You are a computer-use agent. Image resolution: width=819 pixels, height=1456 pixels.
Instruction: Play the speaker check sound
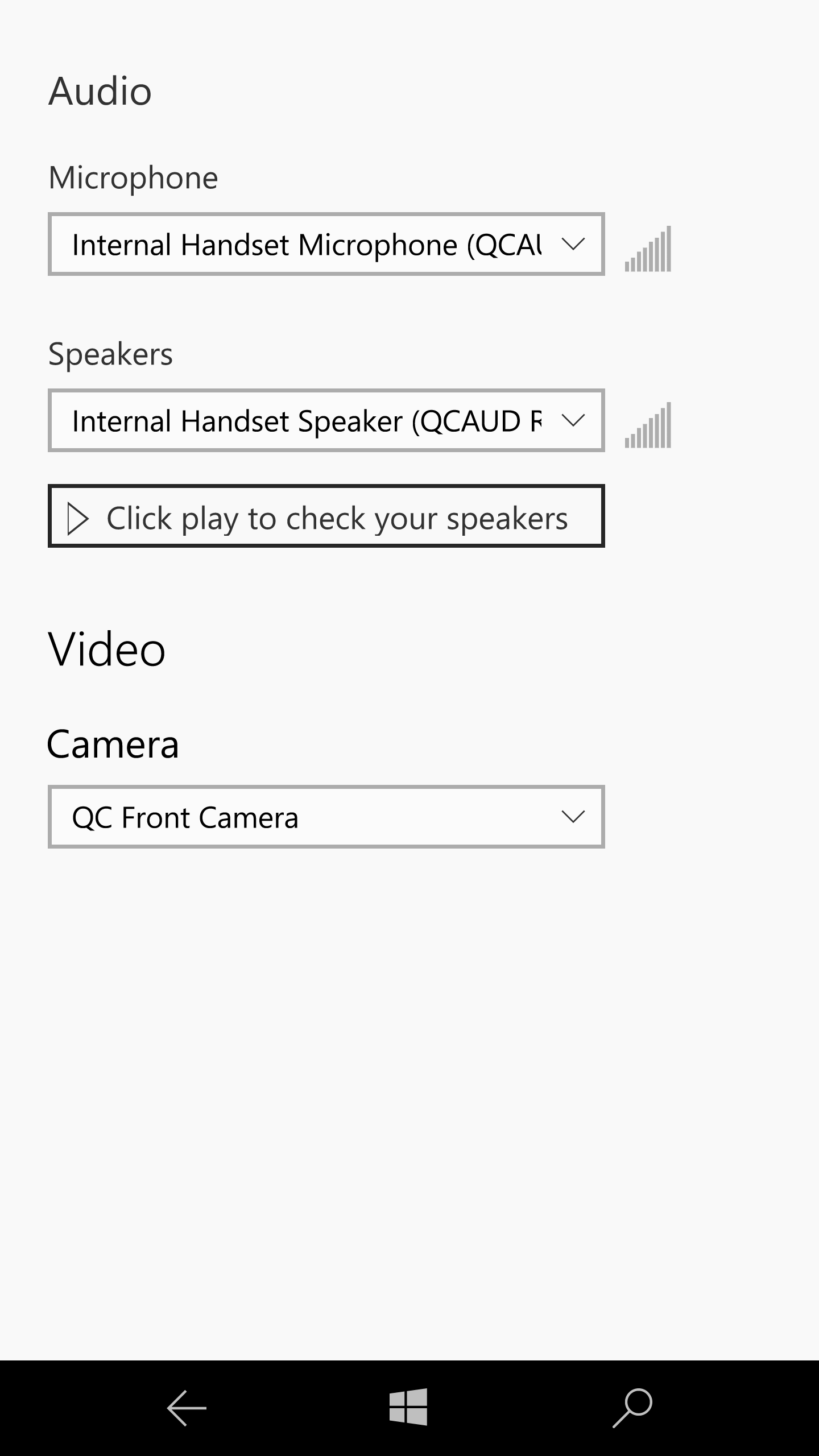[x=326, y=517]
